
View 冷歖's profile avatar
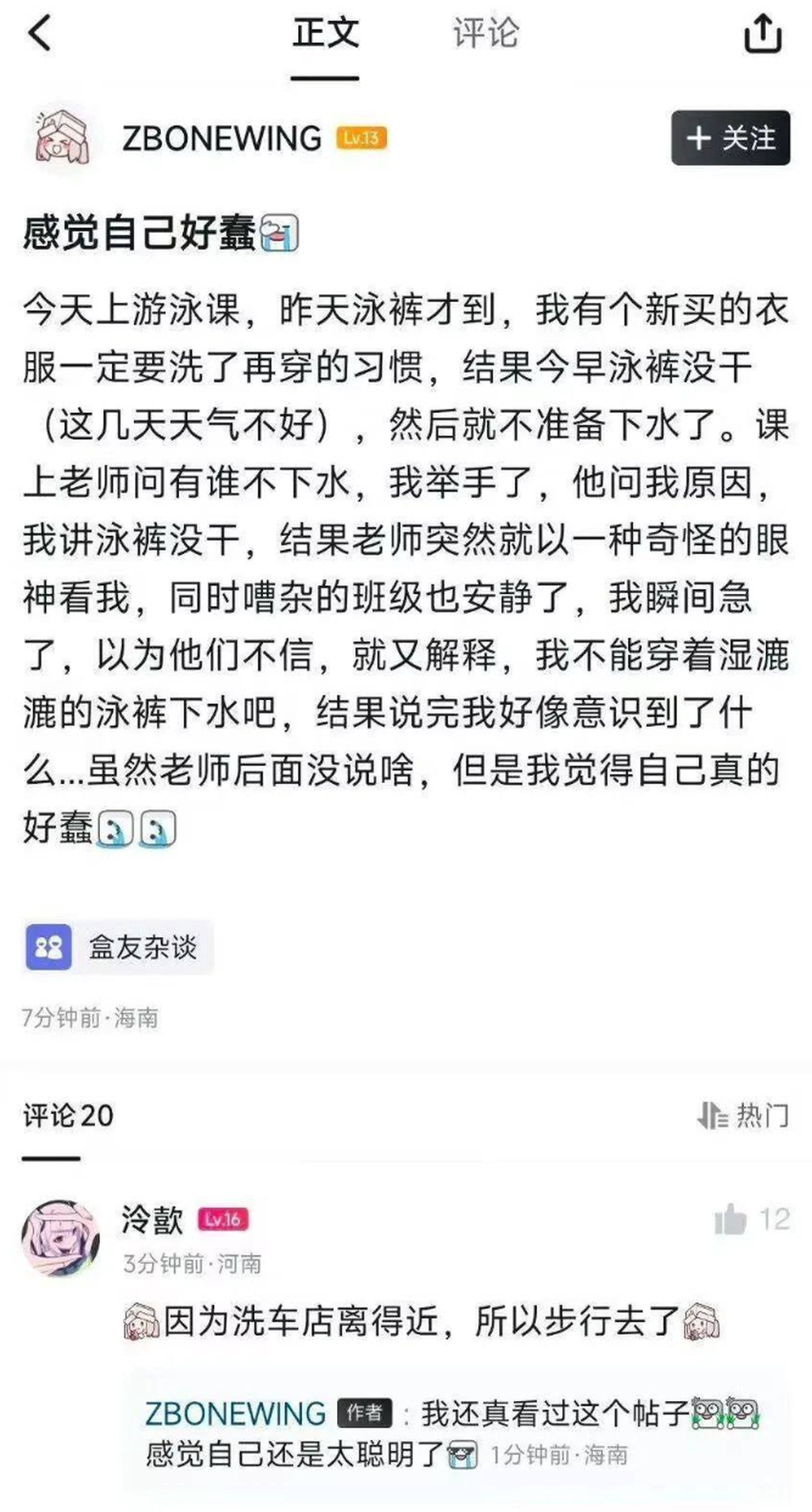tap(61, 1238)
